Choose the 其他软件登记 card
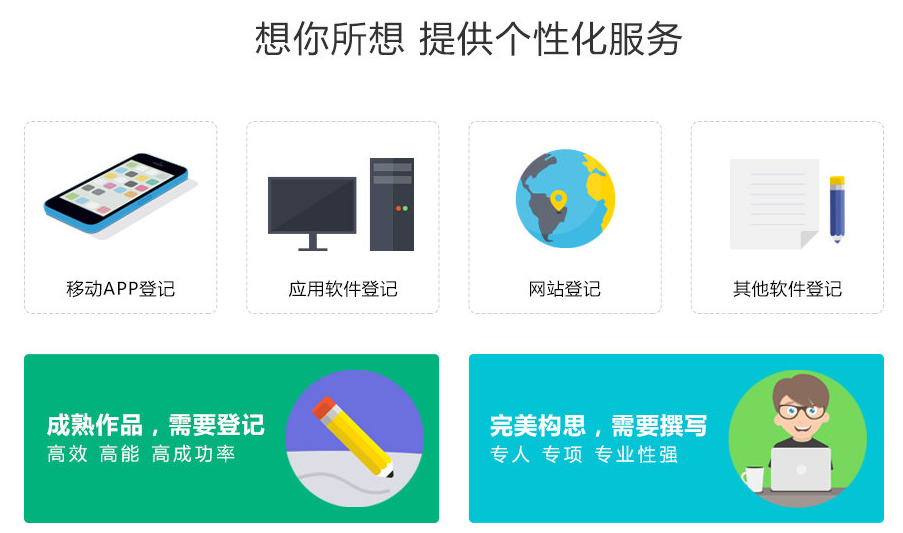Screen dimensions: 903x533 pos(787,217)
